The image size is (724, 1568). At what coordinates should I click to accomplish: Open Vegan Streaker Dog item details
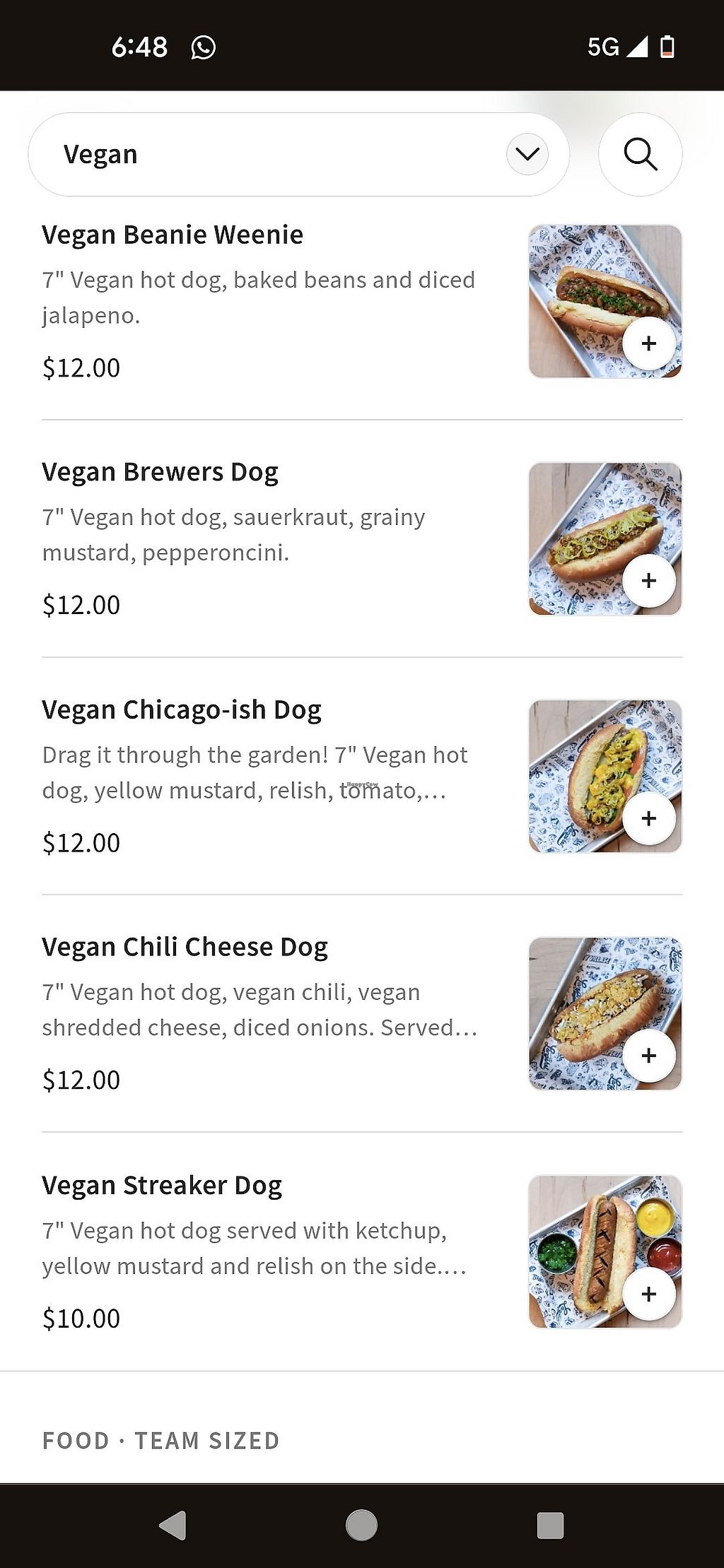tap(162, 1185)
